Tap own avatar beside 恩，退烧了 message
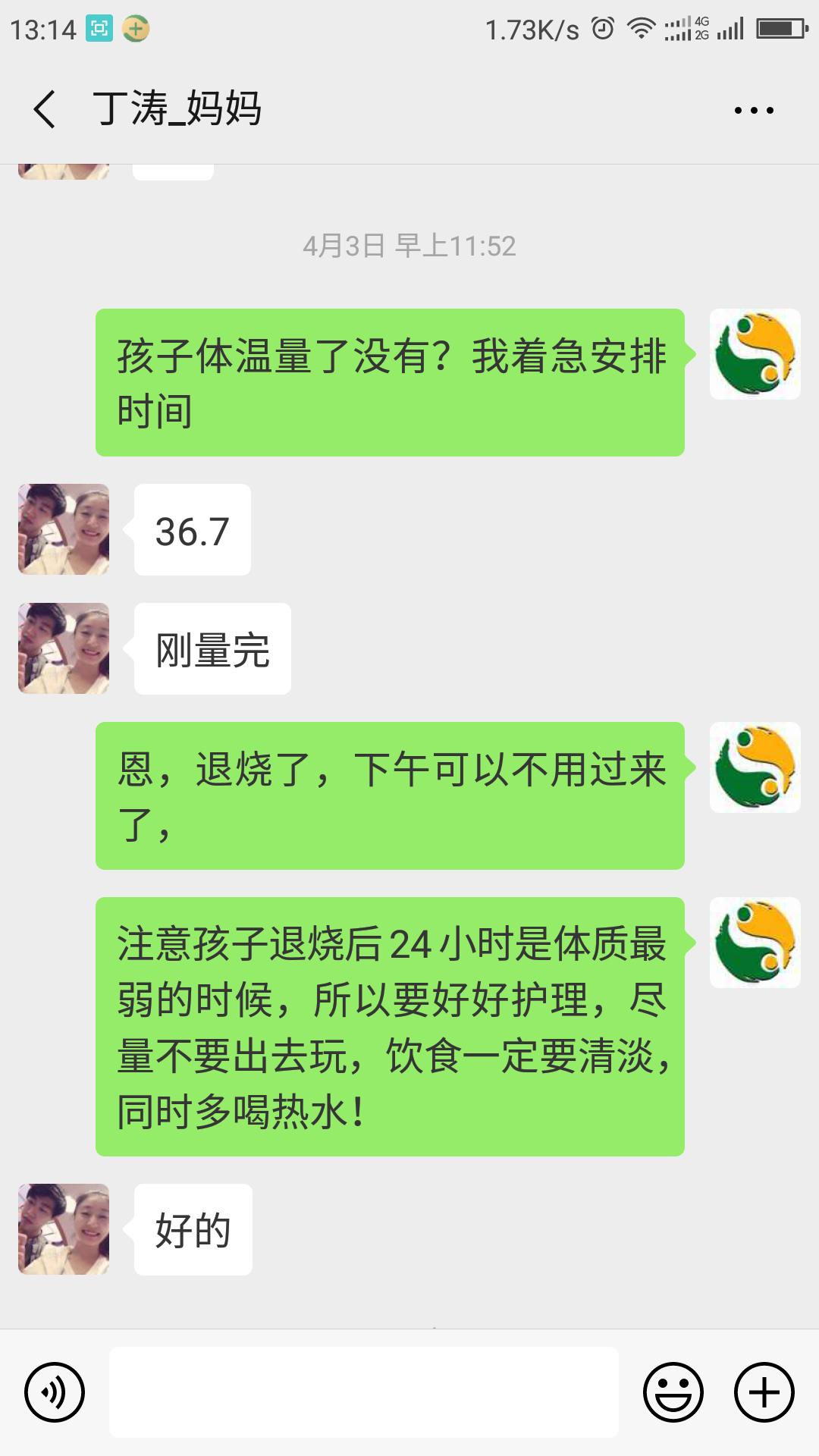 (755, 767)
